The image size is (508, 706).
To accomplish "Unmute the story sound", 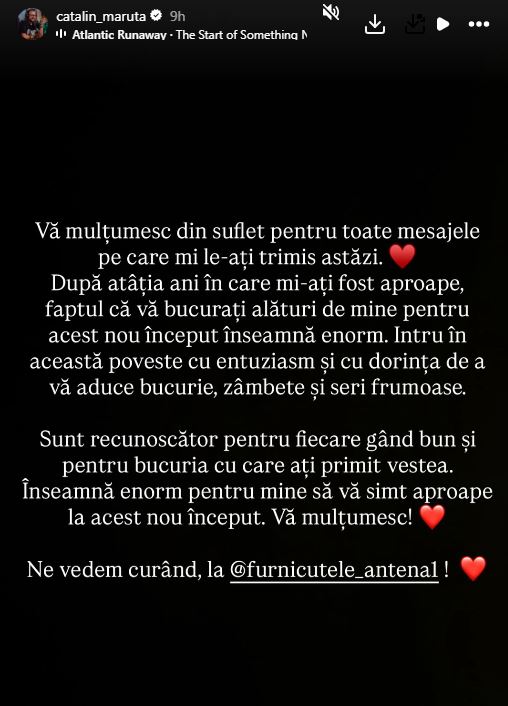I will [x=331, y=13].
